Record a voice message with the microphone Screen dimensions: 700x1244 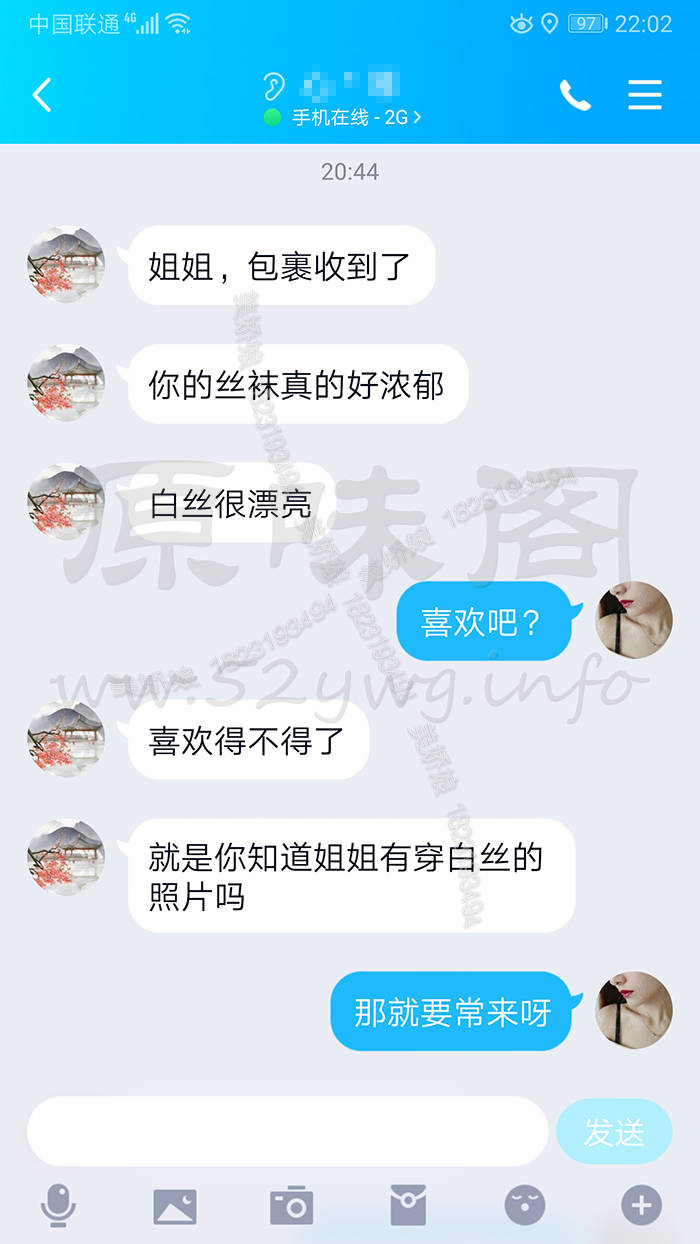point(58,1206)
